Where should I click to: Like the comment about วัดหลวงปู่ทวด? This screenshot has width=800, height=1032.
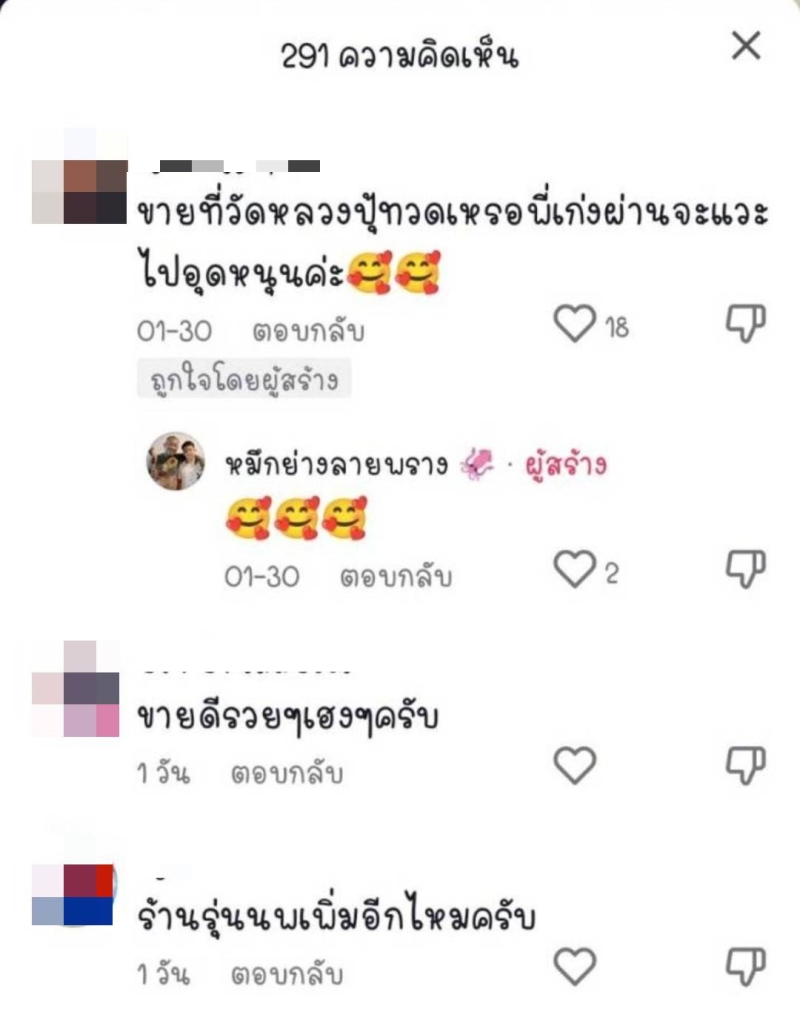(575, 324)
